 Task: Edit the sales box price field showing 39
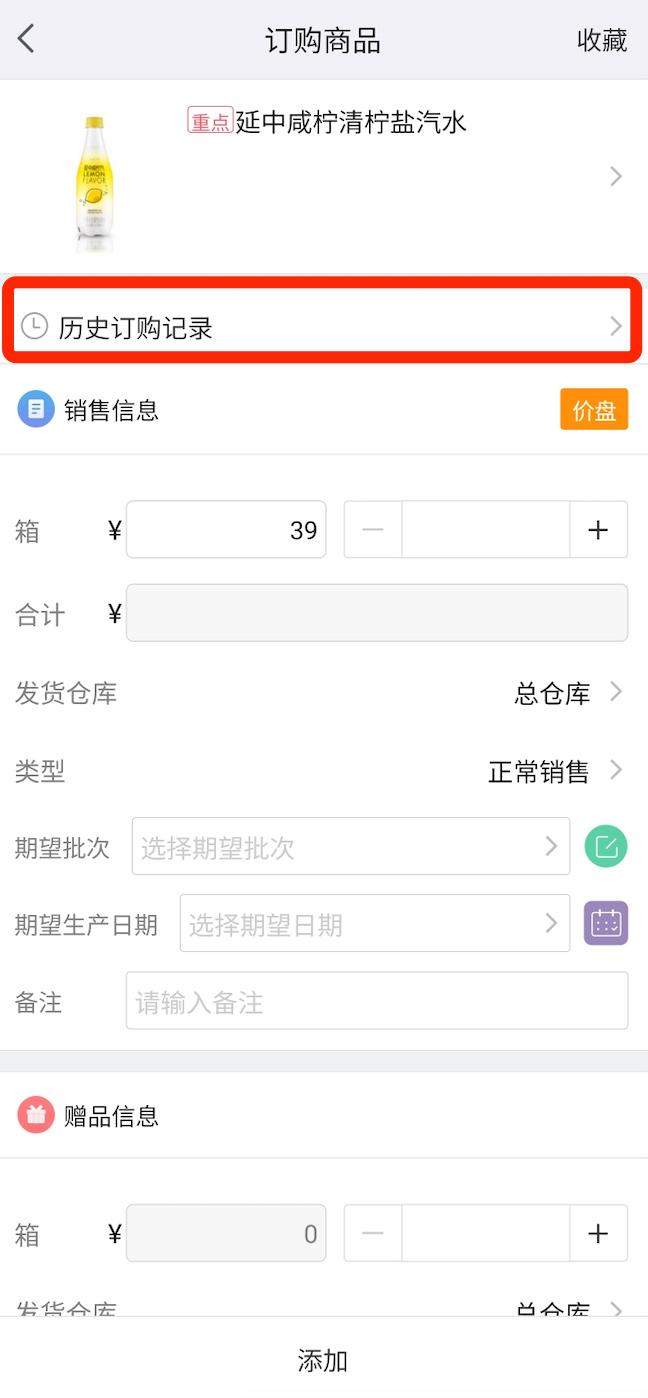coord(226,530)
